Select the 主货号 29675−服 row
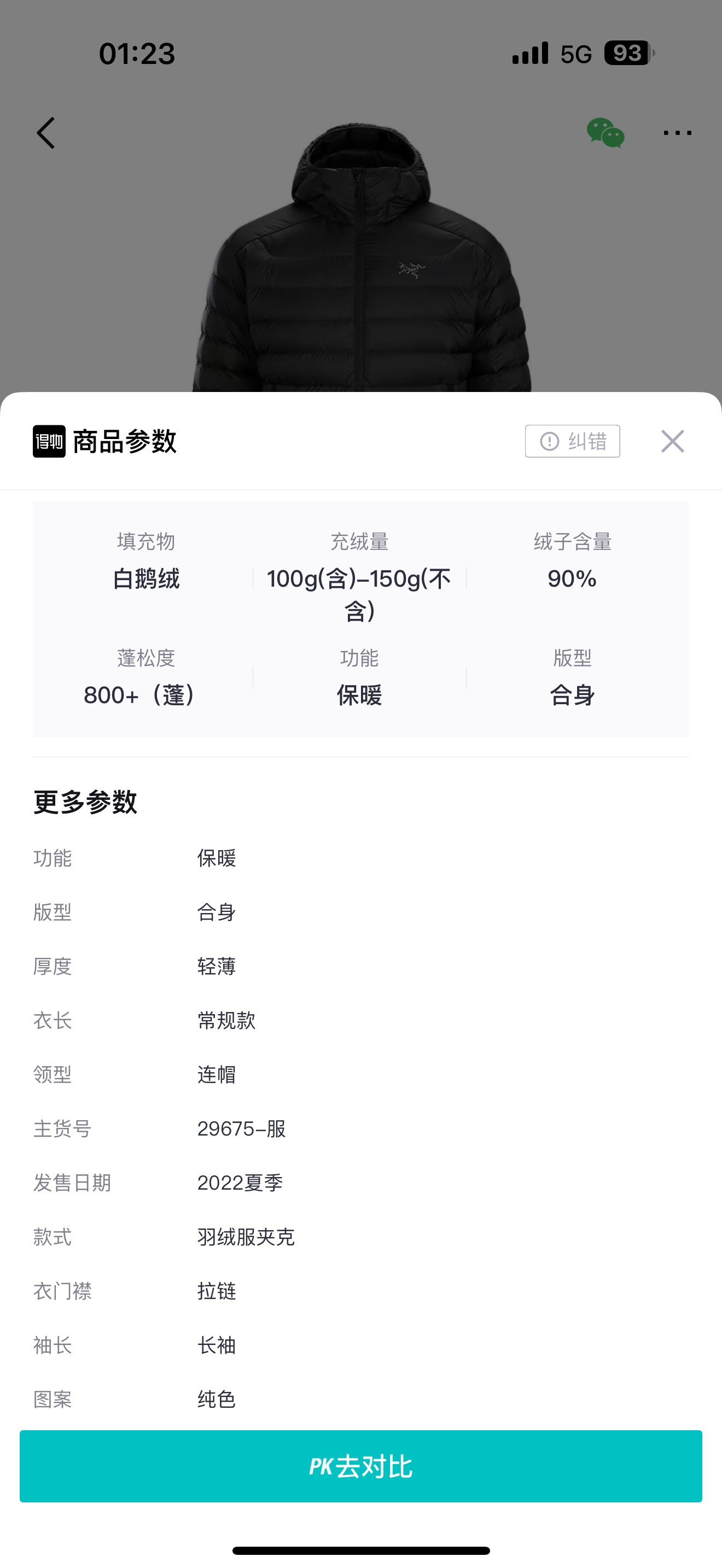The width and height of the screenshot is (722, 1568). click(242, 1128)
